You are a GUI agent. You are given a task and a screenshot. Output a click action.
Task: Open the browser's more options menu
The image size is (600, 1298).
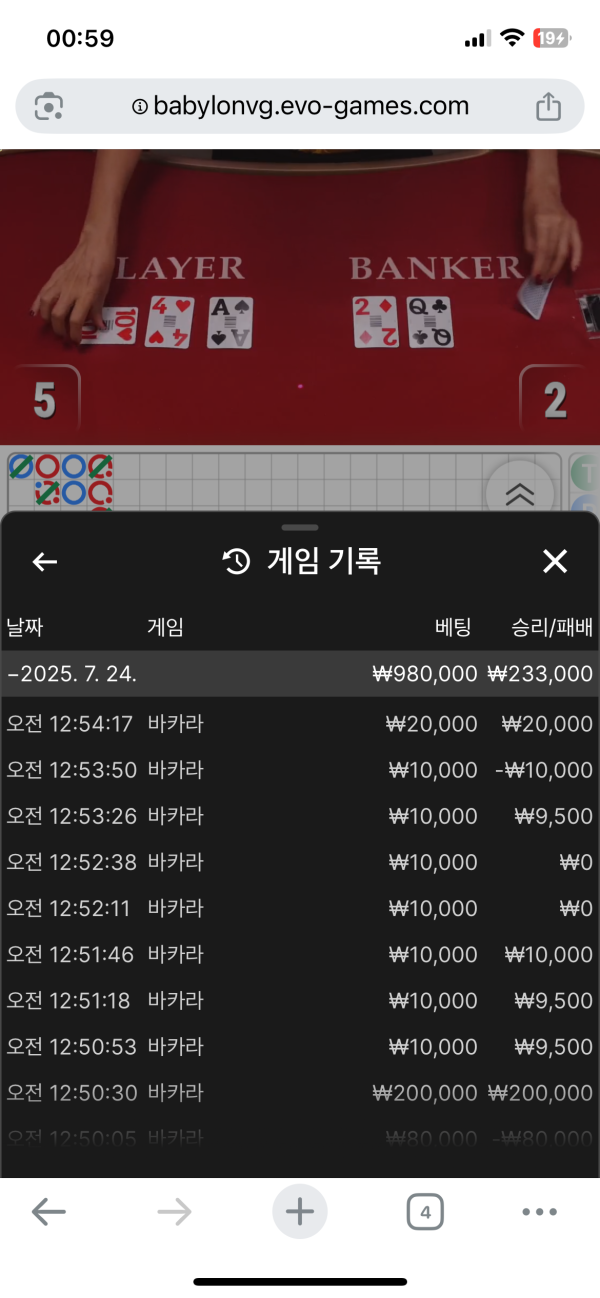pos(539,1213)
